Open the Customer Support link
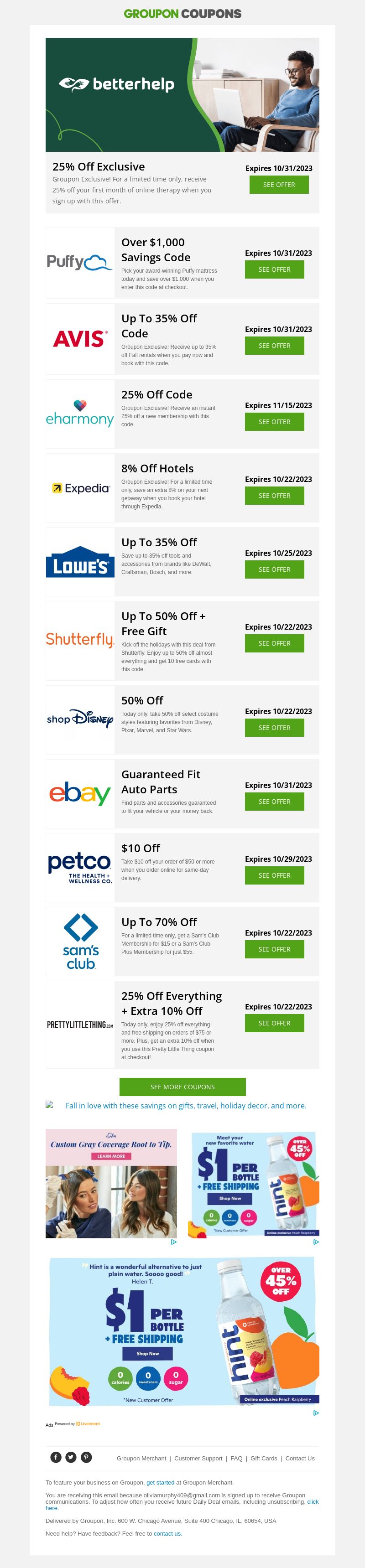This screenshot has width=365, height=1568. tap(198, 1459)
